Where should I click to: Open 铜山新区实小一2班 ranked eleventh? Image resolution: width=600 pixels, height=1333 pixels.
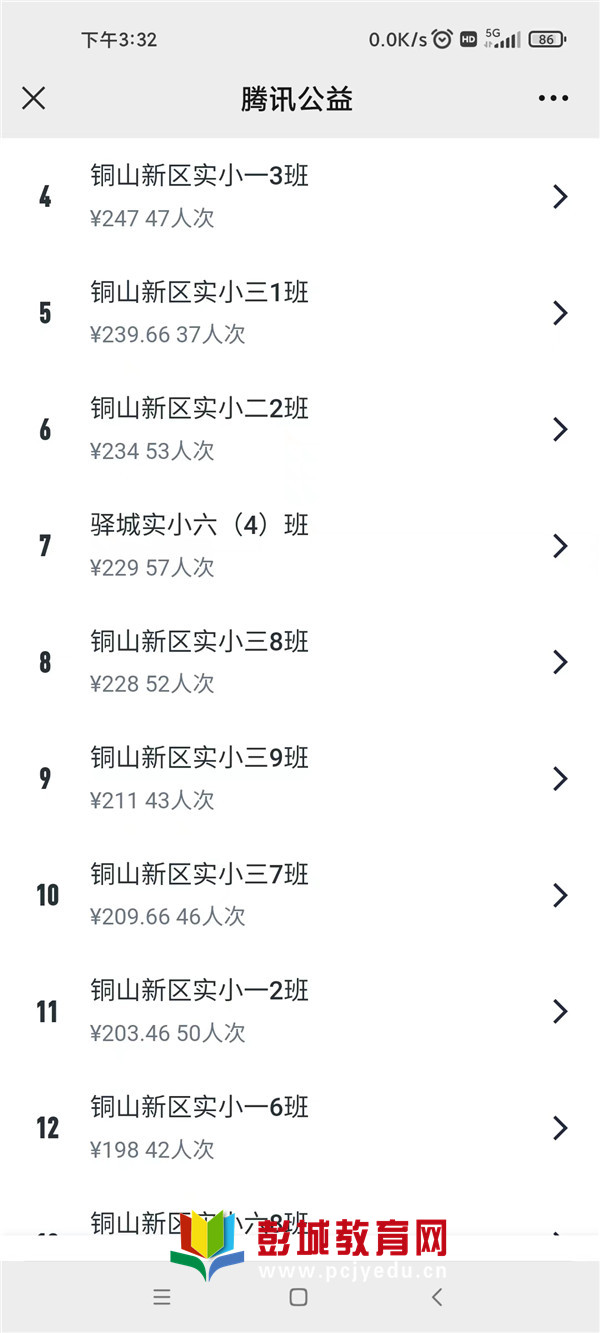[x=300, y=1011]
